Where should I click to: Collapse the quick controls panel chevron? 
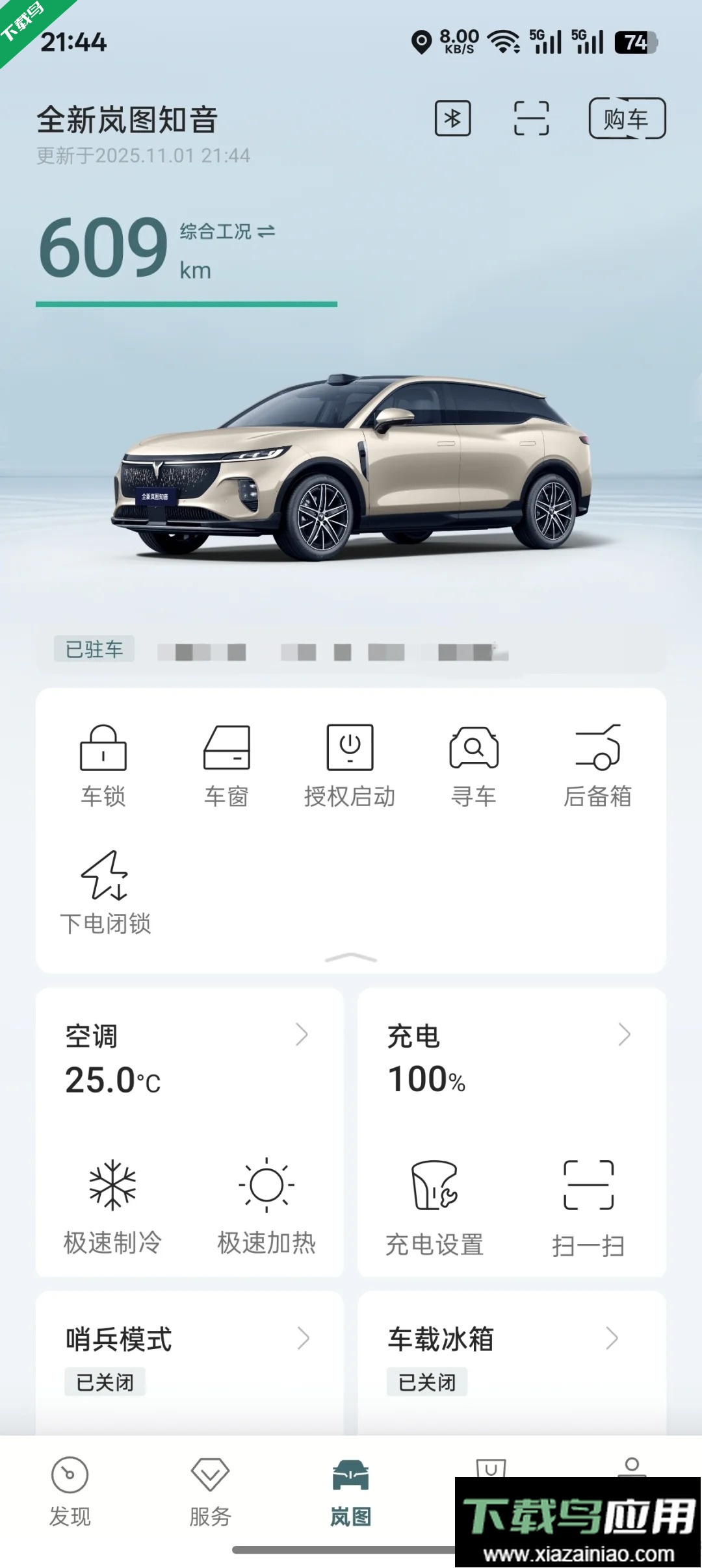tap(351, 955)
